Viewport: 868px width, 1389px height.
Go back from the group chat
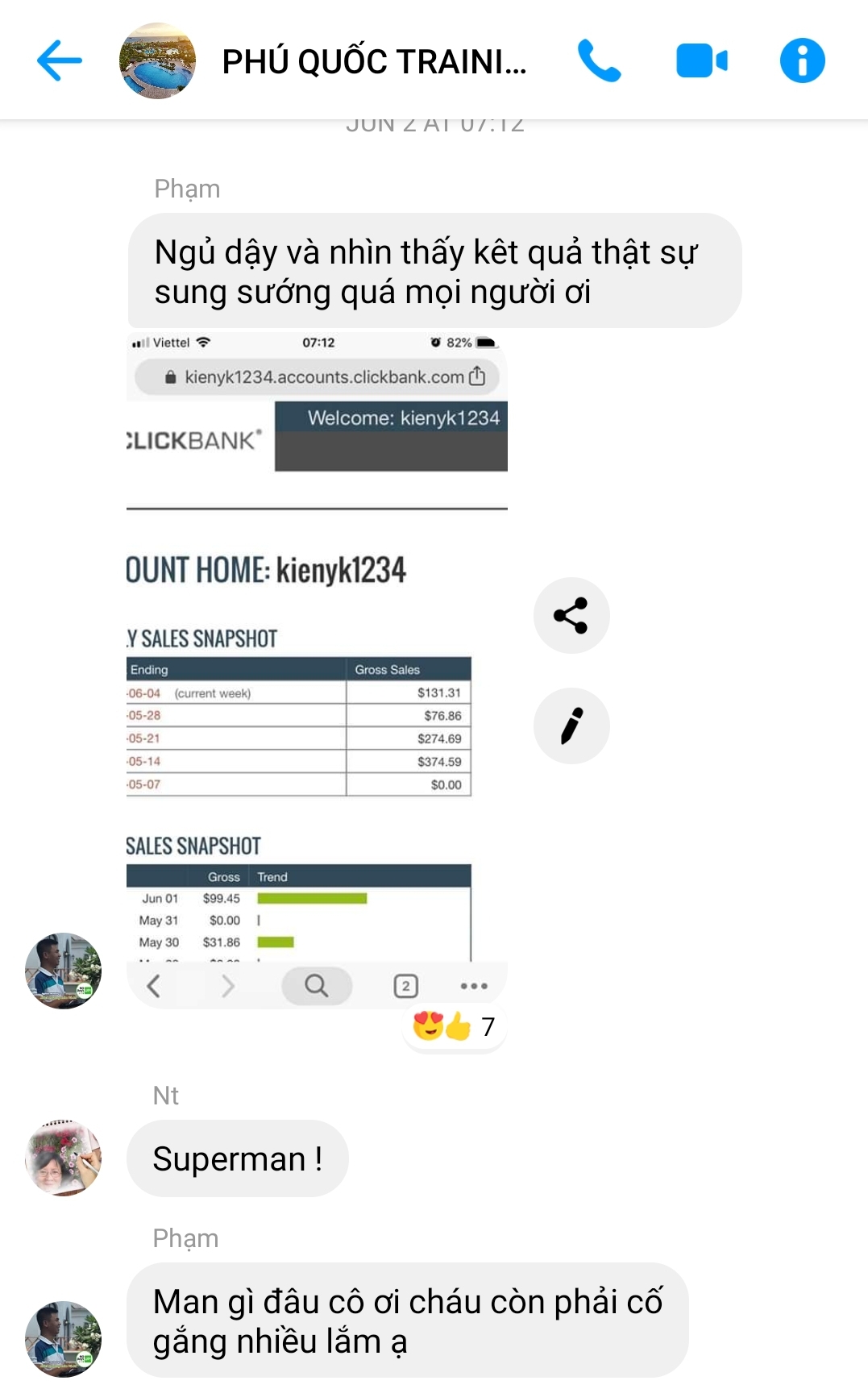tap(60, 60)
